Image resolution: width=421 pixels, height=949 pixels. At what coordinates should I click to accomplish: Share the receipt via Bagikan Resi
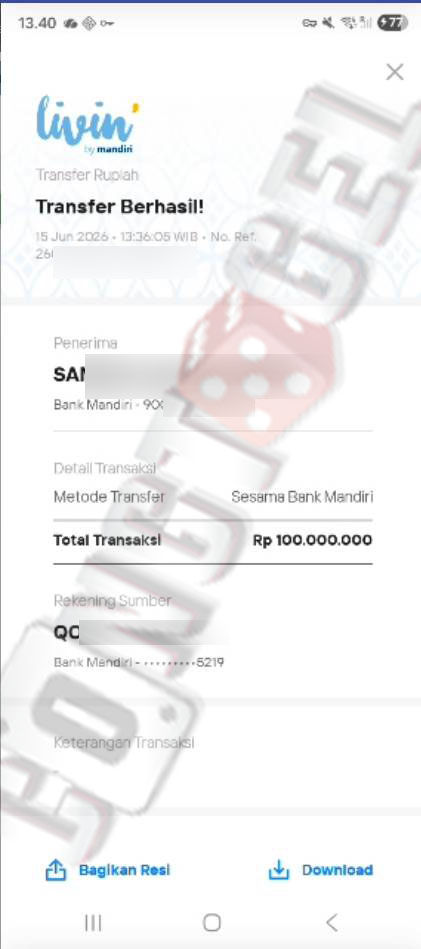108,870
